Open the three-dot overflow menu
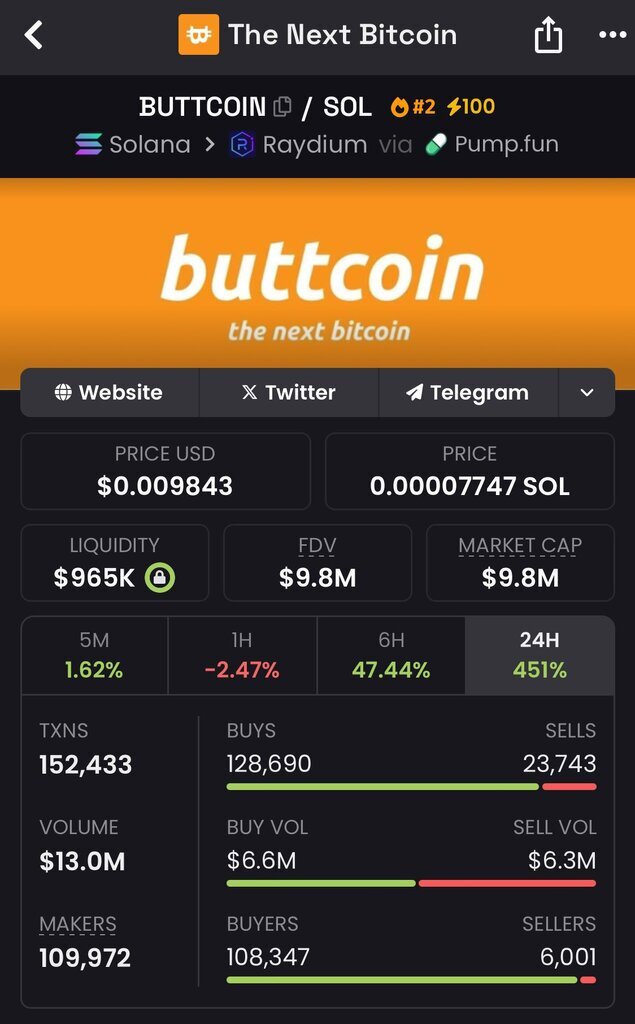635x1024 pixels. click(x=612, y=35)
